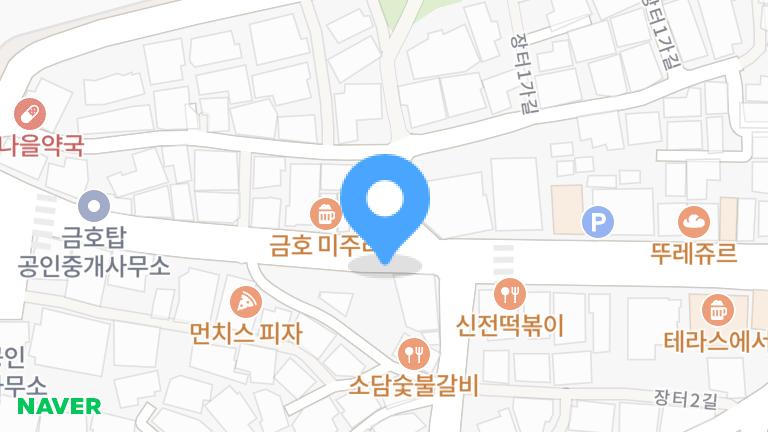Open the 금호탑 공인중개사무소 marker
The height and width of the screenshot is (432, 768).
(95, 207)
